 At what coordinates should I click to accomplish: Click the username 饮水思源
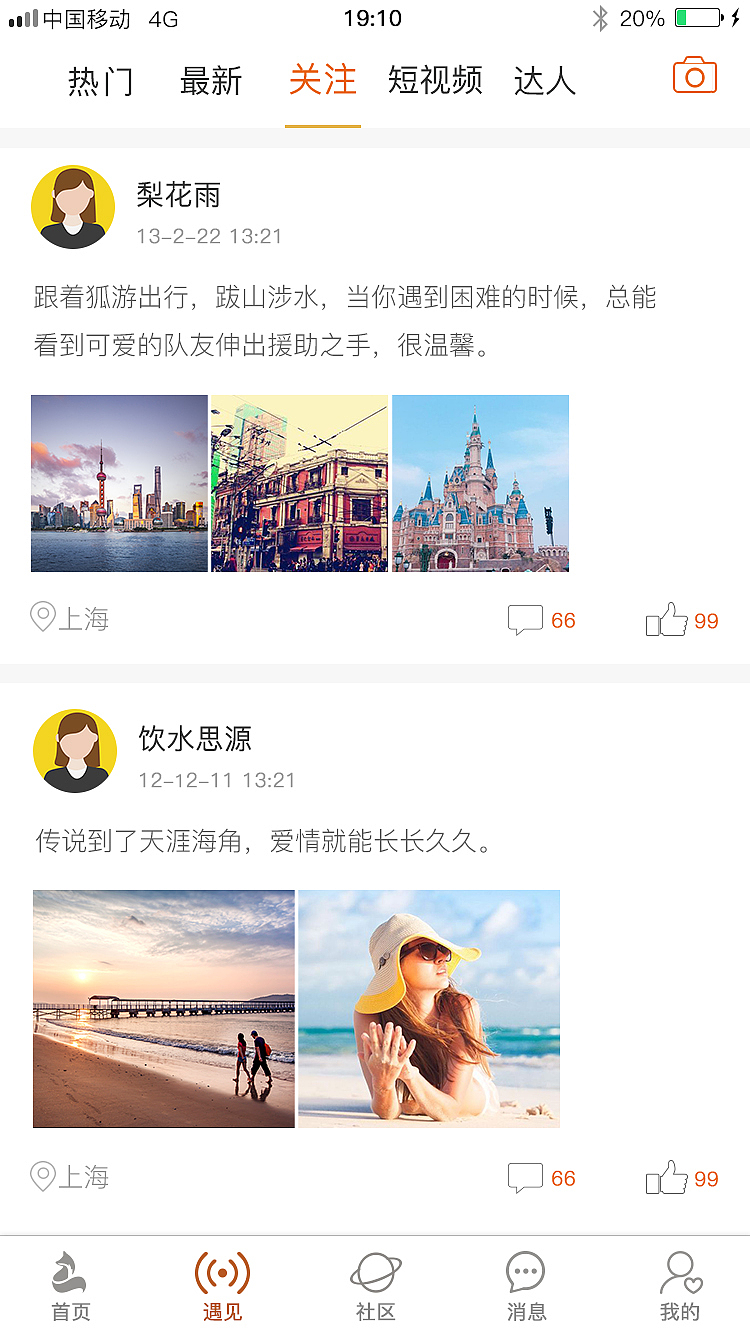[193, 740]
